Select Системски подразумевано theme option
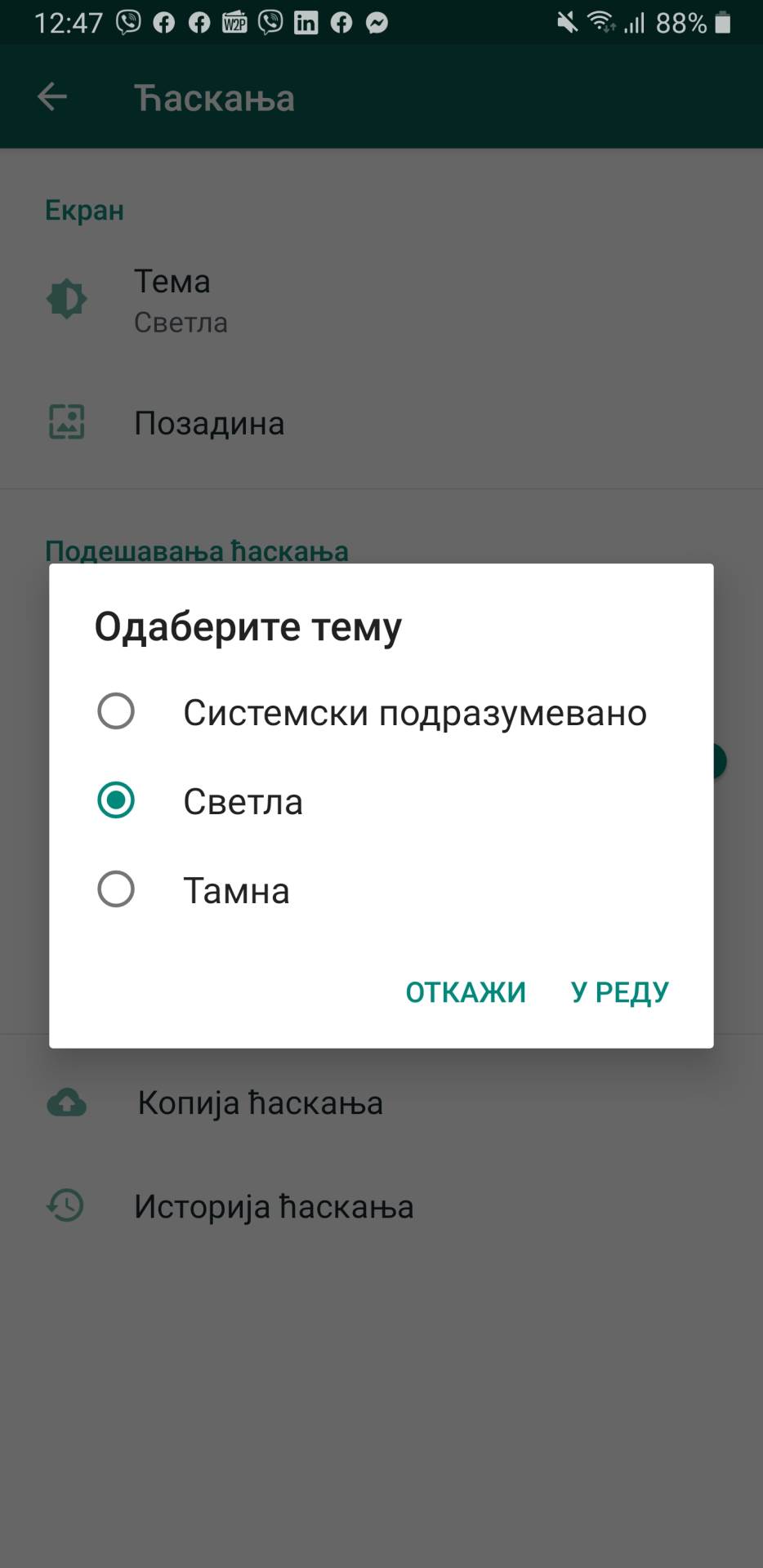 click(x=116, y=711)
